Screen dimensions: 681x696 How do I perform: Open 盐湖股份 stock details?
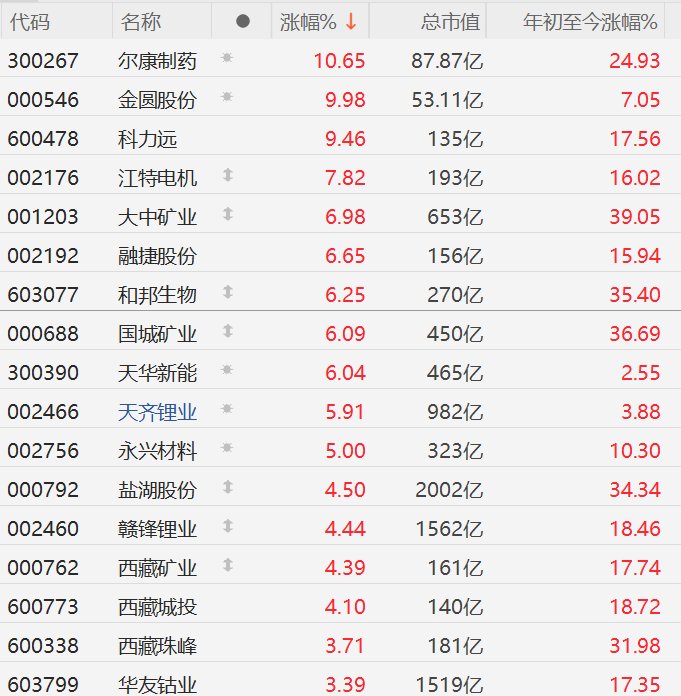pos(340,489)
